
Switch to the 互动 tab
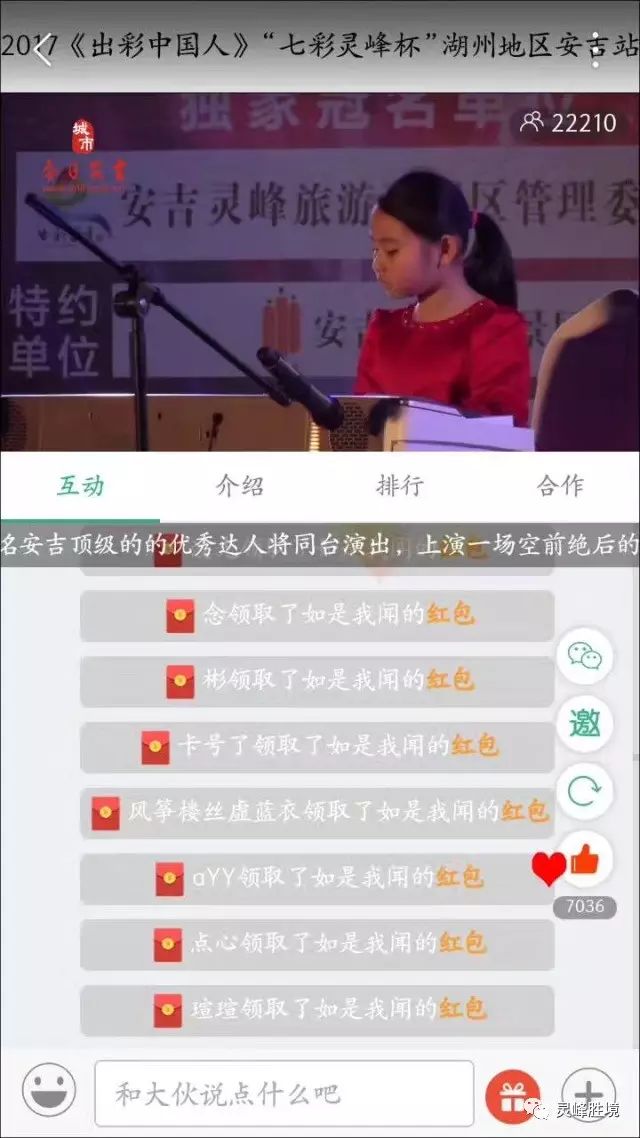point(80,486)
